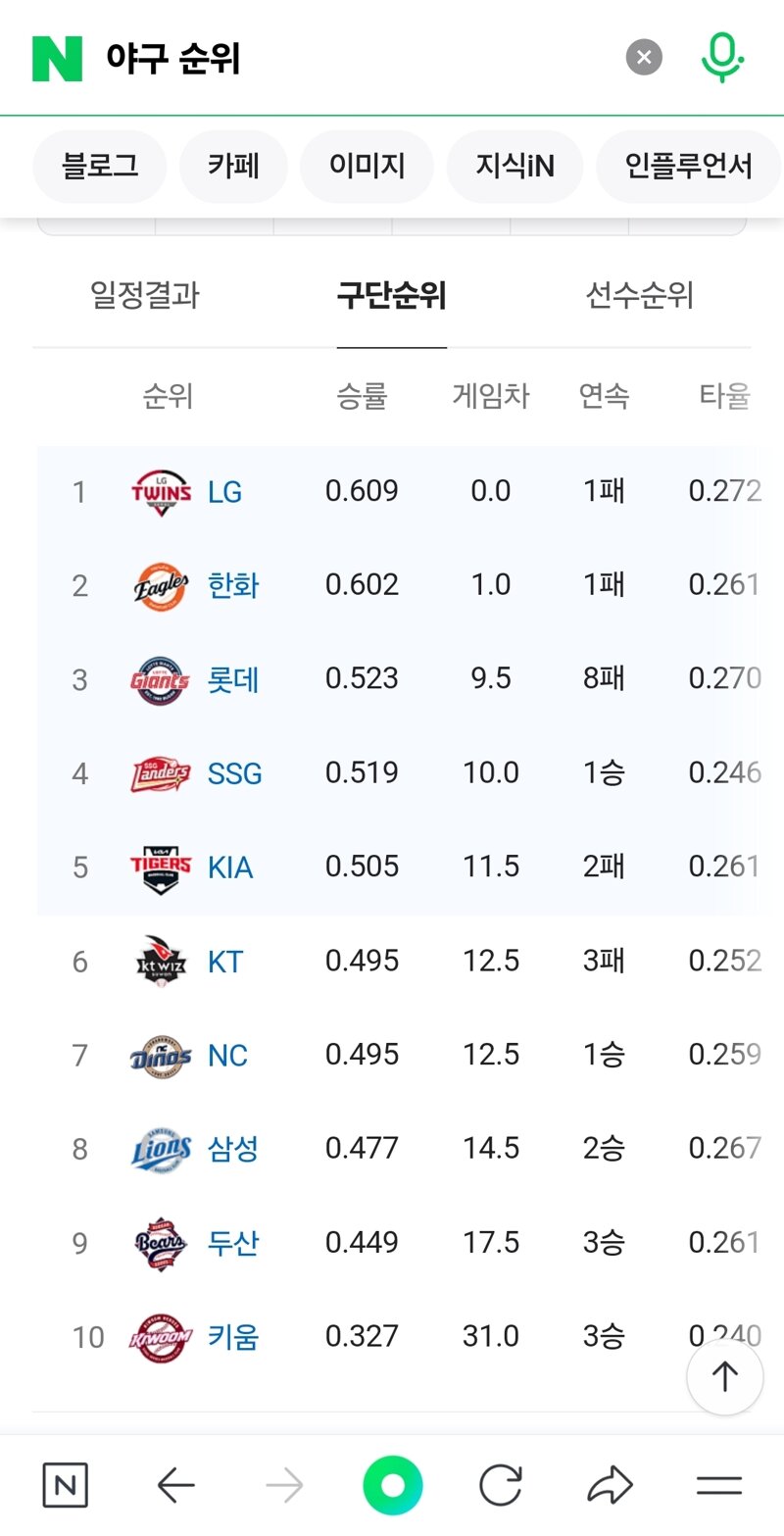
Task: Open the 한화 team link
Action: [x=233, y=586]
